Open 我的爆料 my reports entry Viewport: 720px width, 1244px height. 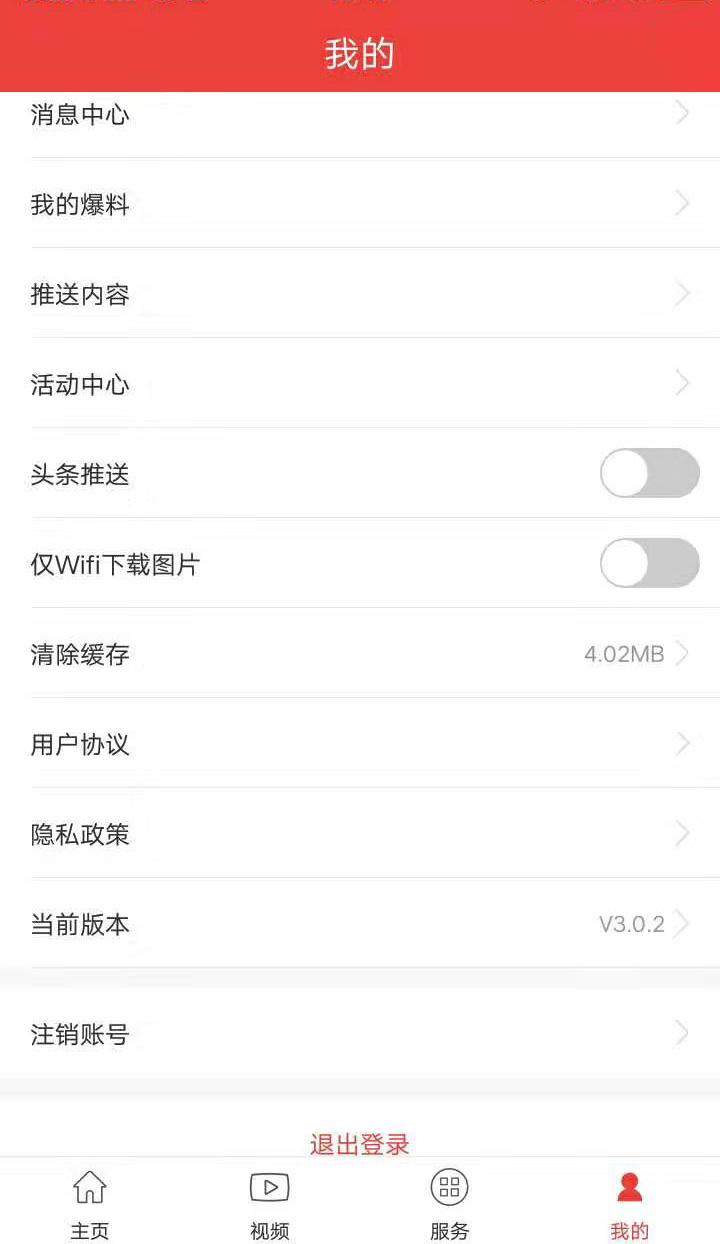pyautogui.click(x=360, y=204)
